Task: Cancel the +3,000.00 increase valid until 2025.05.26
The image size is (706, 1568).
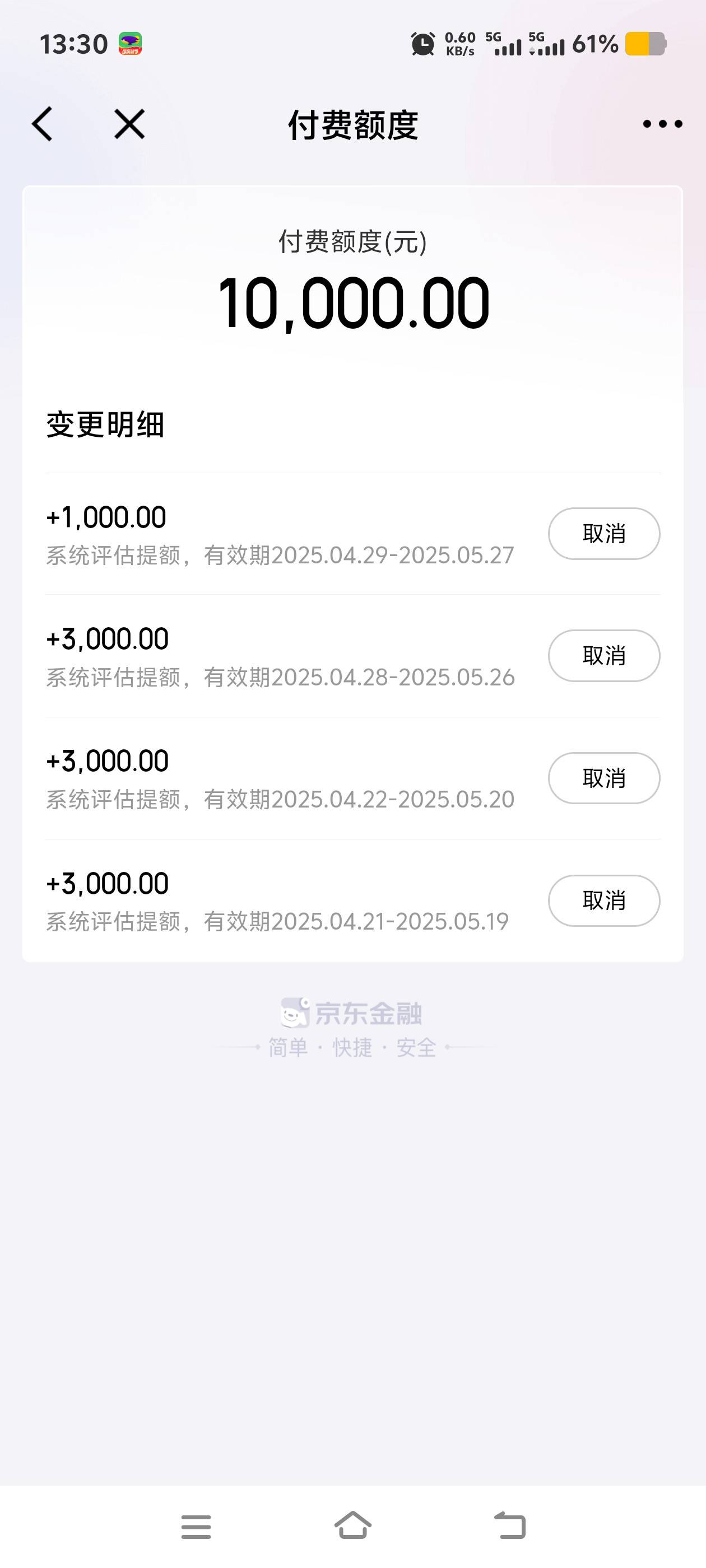Action: coord(603,656)
